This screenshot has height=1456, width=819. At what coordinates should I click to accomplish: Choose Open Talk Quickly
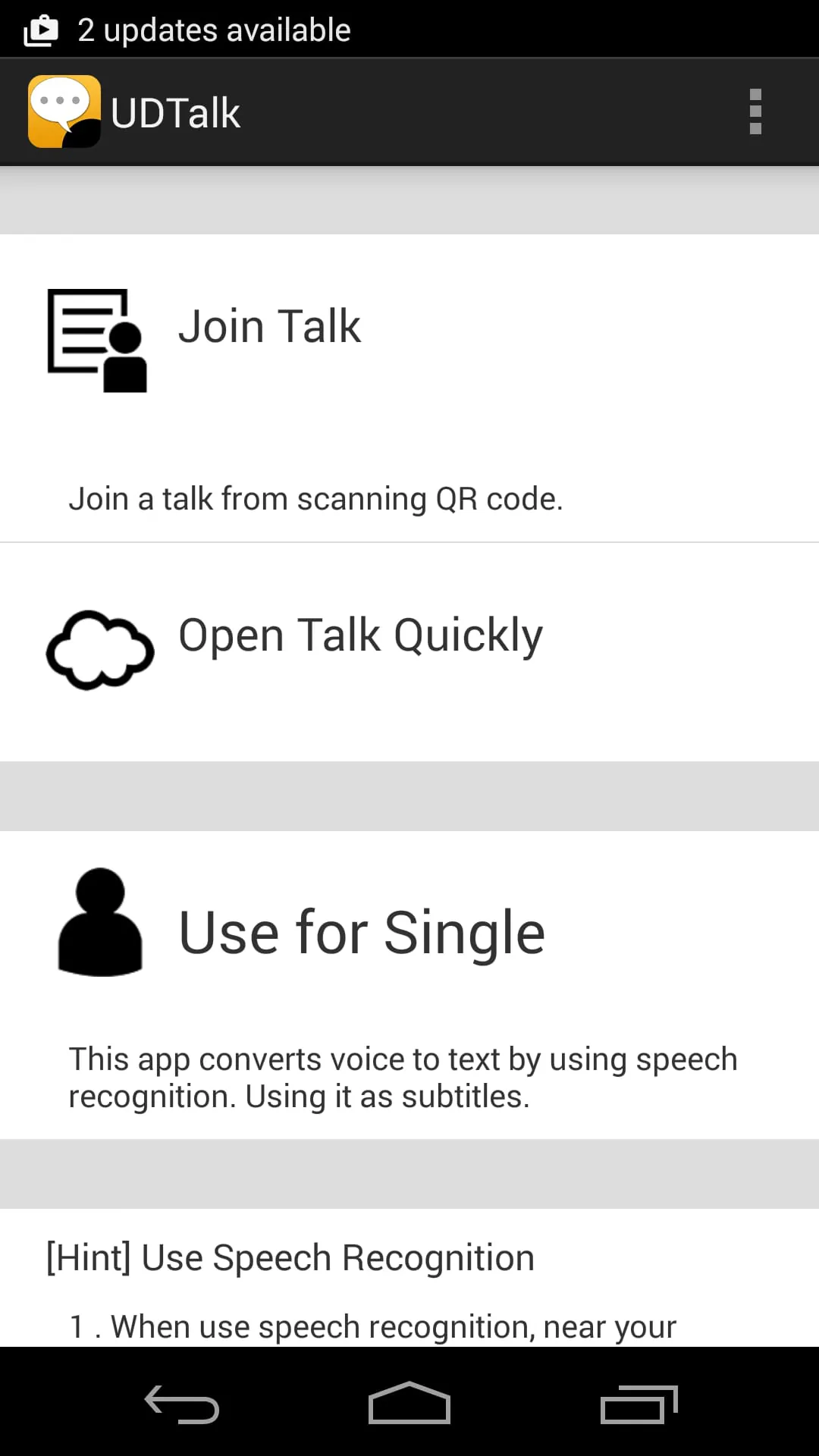[x=360, y=635]
